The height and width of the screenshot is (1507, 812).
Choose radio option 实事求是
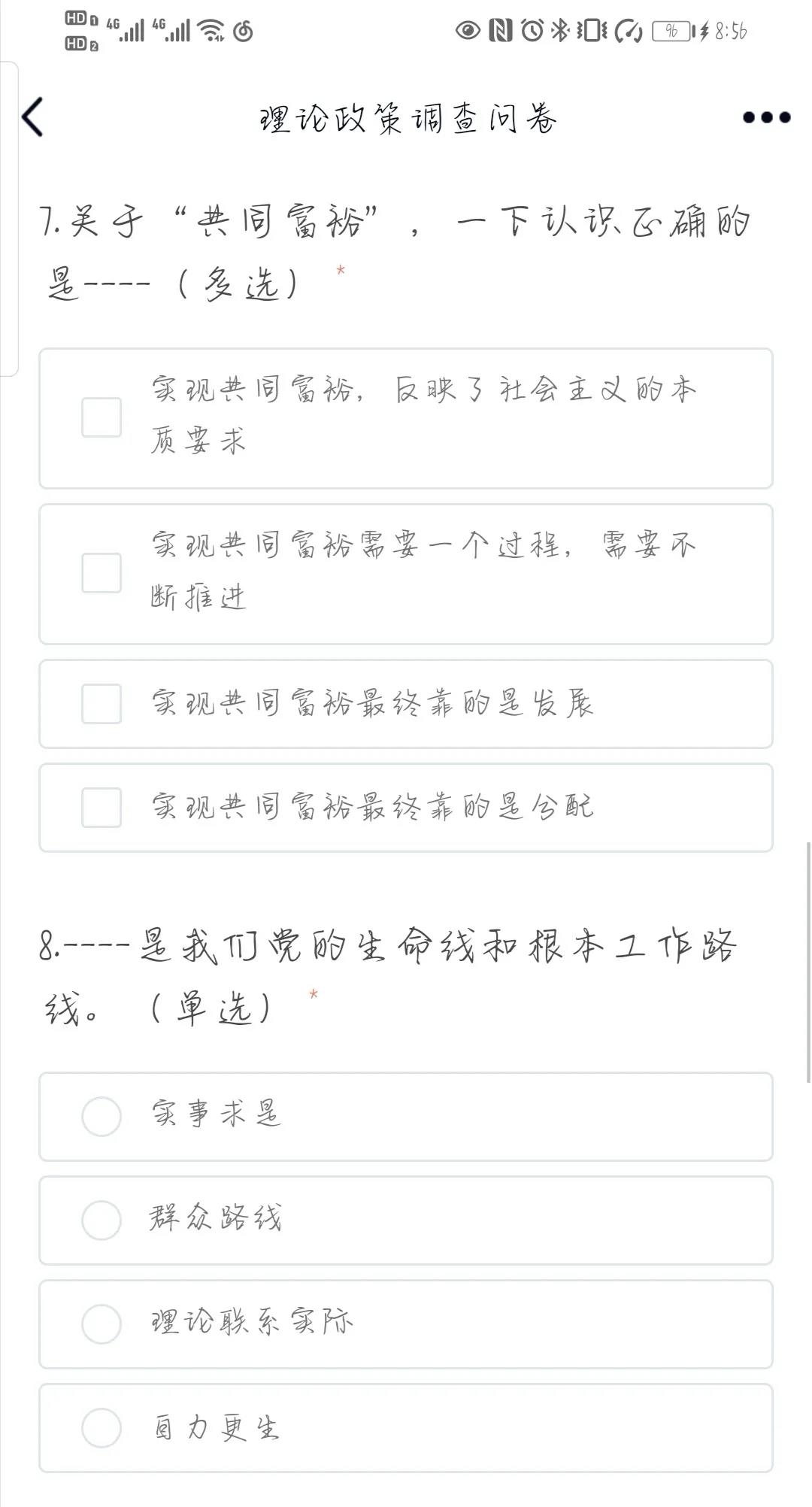tap(101, 1117)
